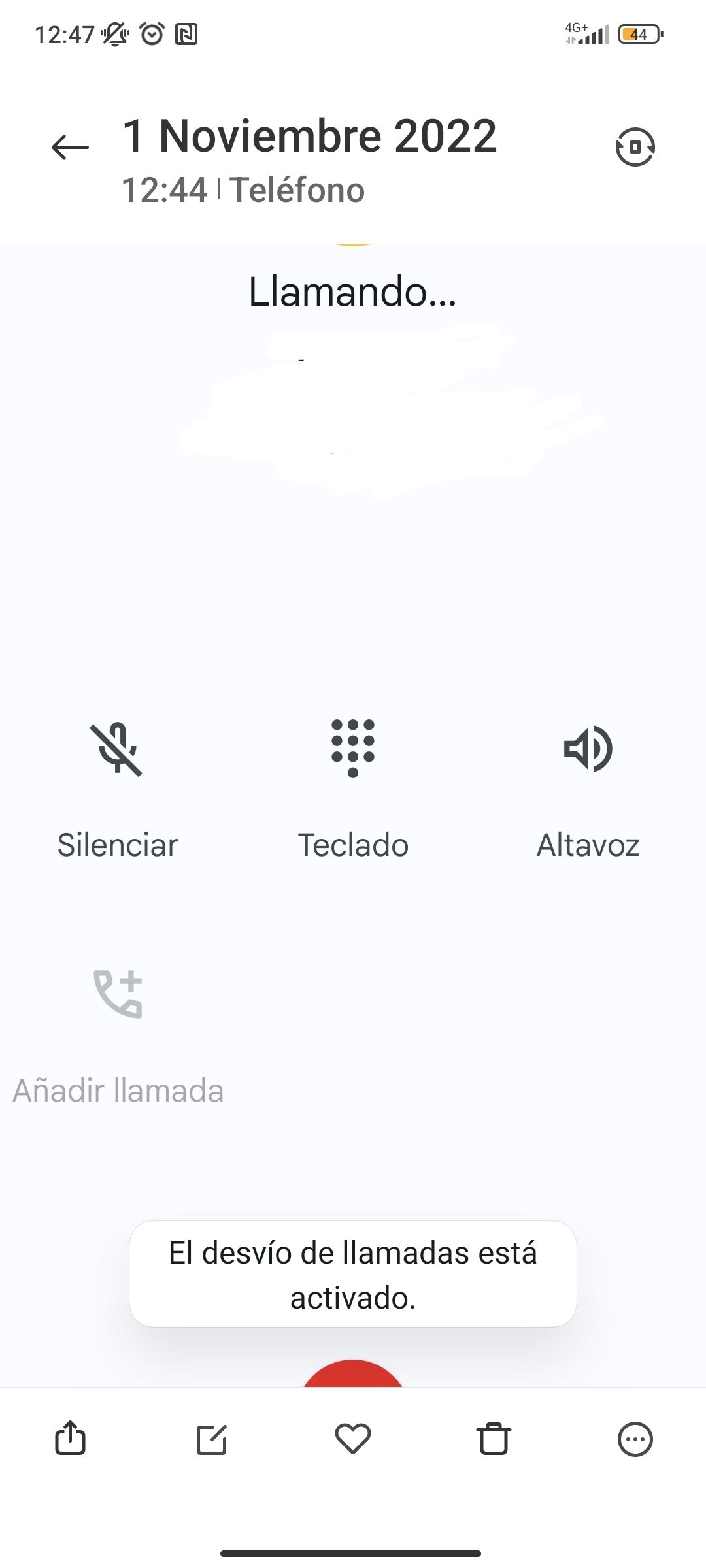Go back from the photo viewer

click(70, 147)
